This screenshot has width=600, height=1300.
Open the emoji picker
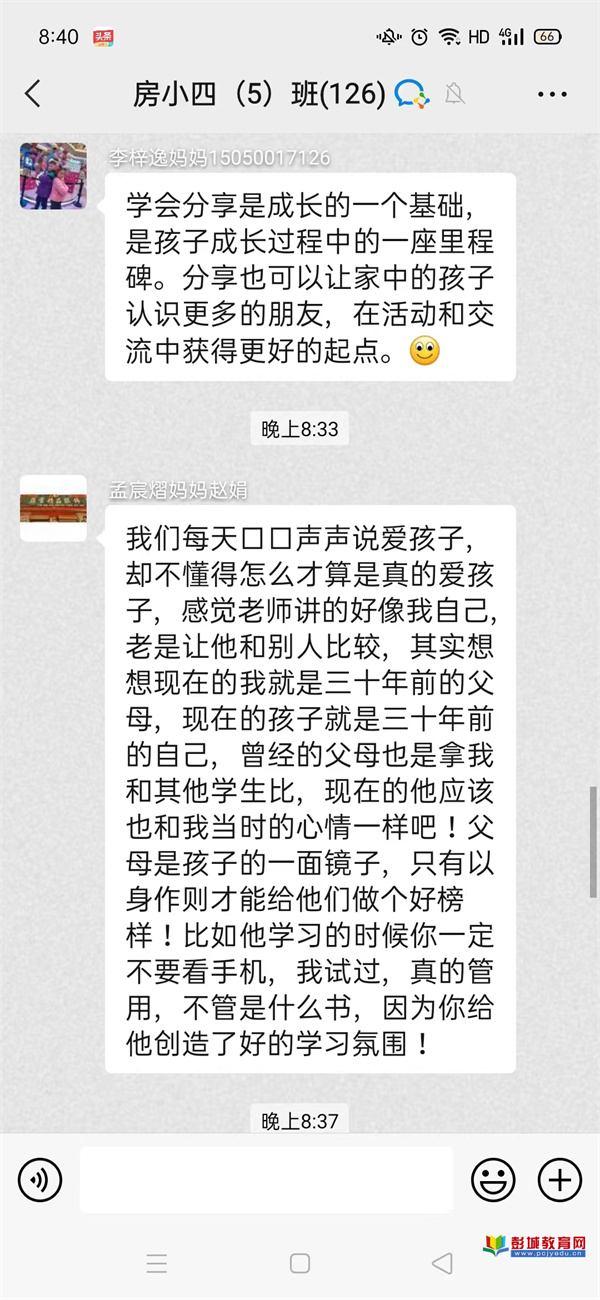click(x=493, y=1180)
